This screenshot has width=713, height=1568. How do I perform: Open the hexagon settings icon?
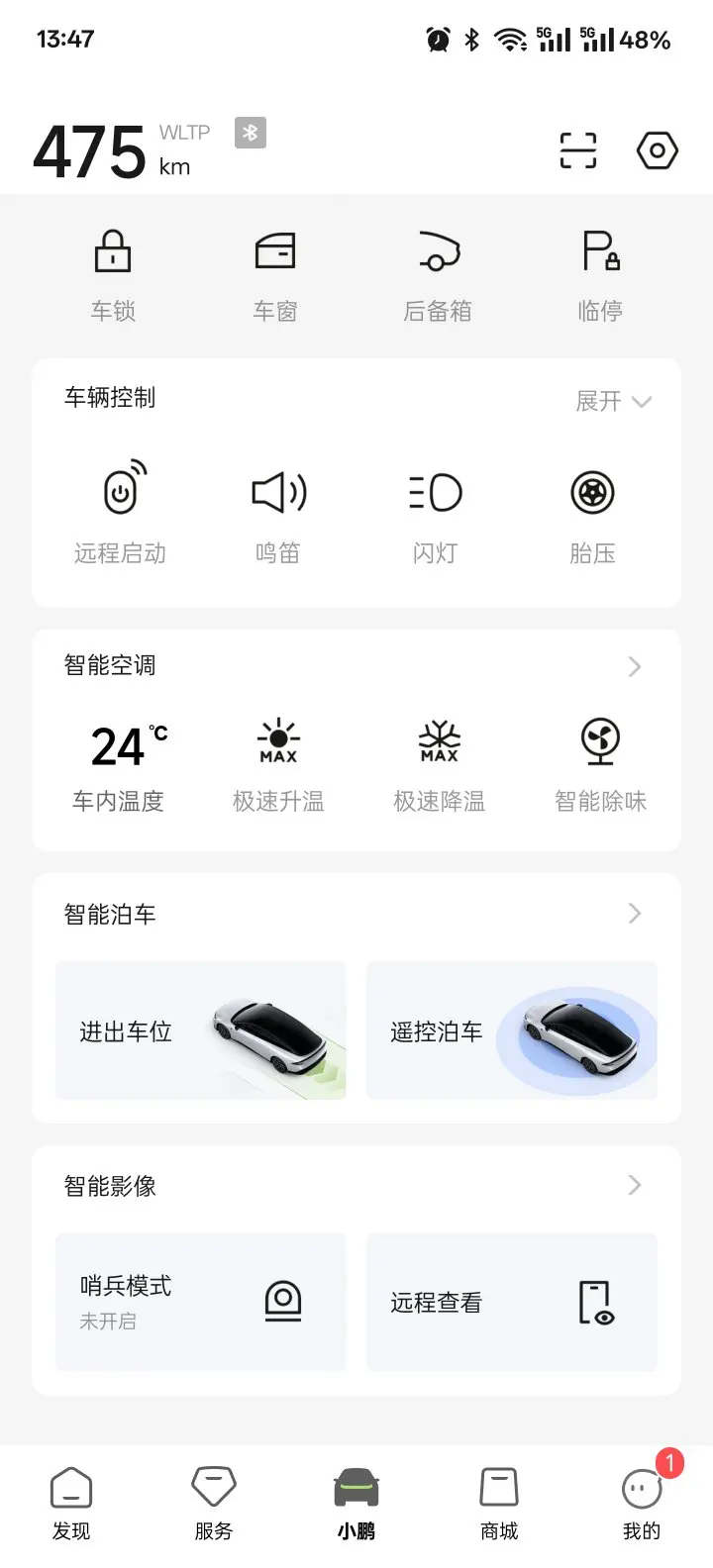658,151
